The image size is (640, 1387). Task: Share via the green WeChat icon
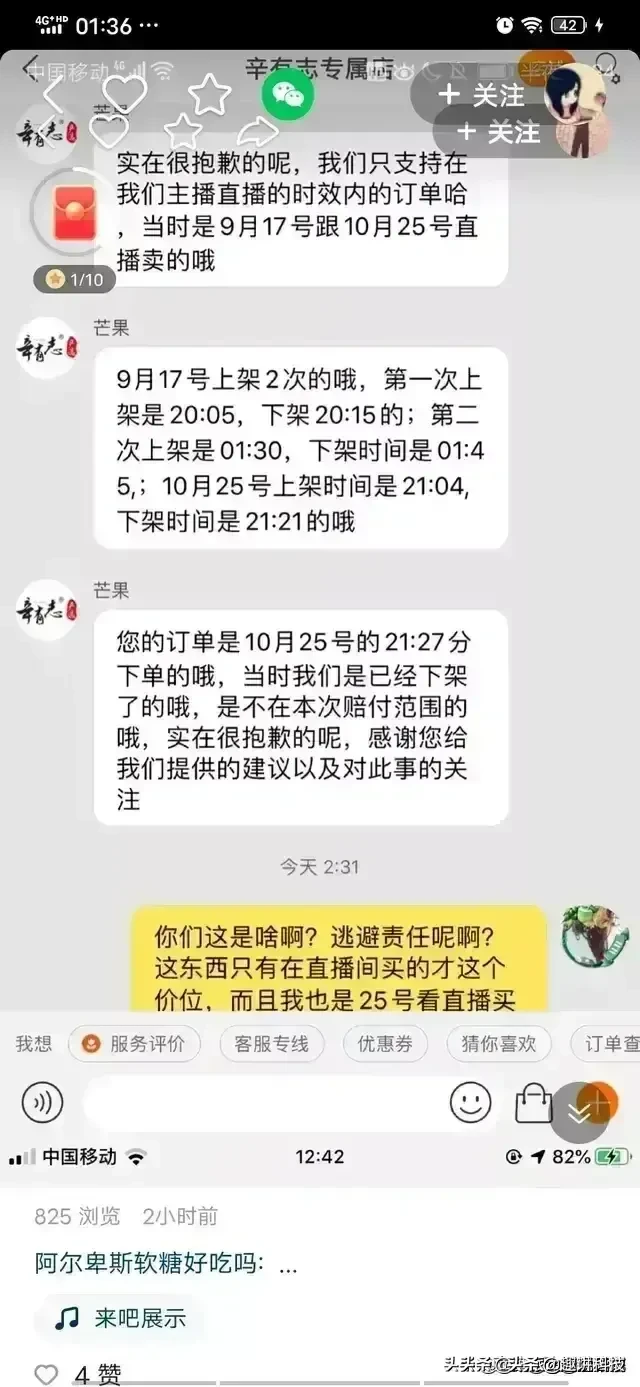tap(288, 95)
